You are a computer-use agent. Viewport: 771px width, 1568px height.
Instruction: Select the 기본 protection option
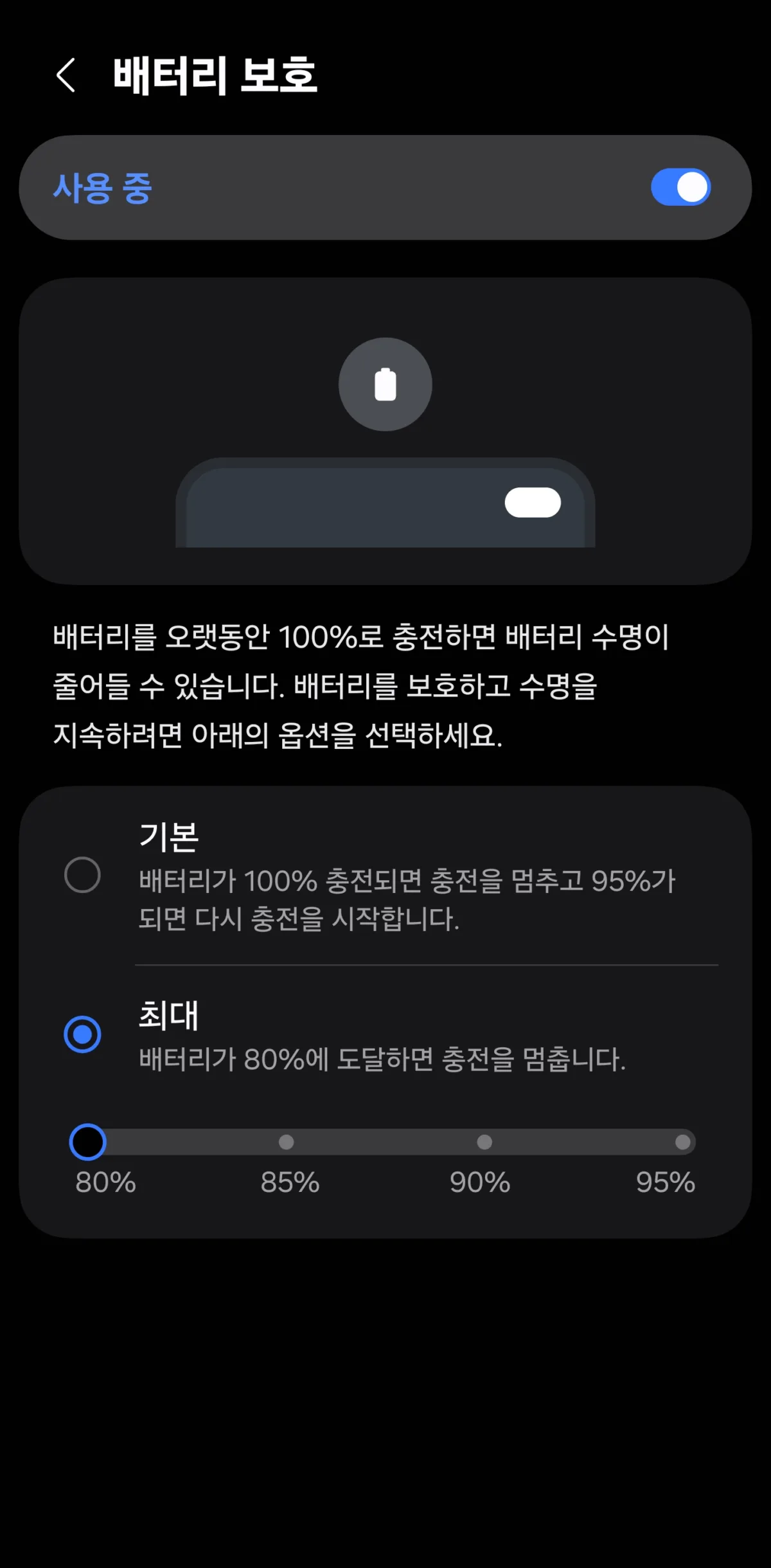(x=83, y=874)
